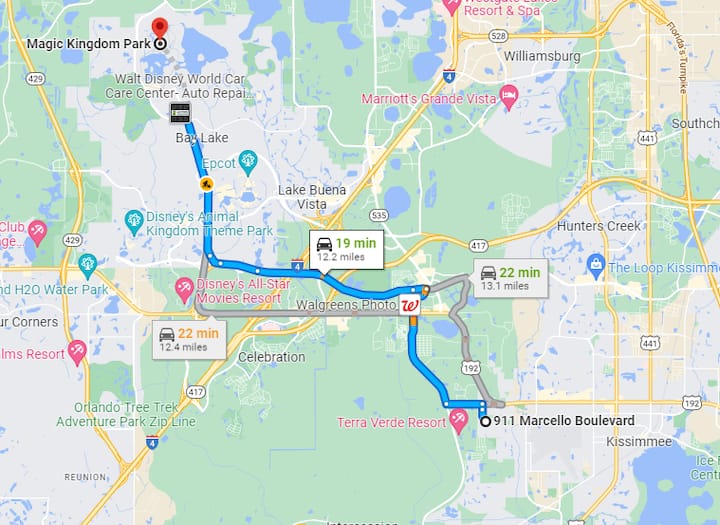Viewport: 720px width, 525px height.
Task: View Disney's All-Star Movies Resort pin
Action: pos(185,290)
